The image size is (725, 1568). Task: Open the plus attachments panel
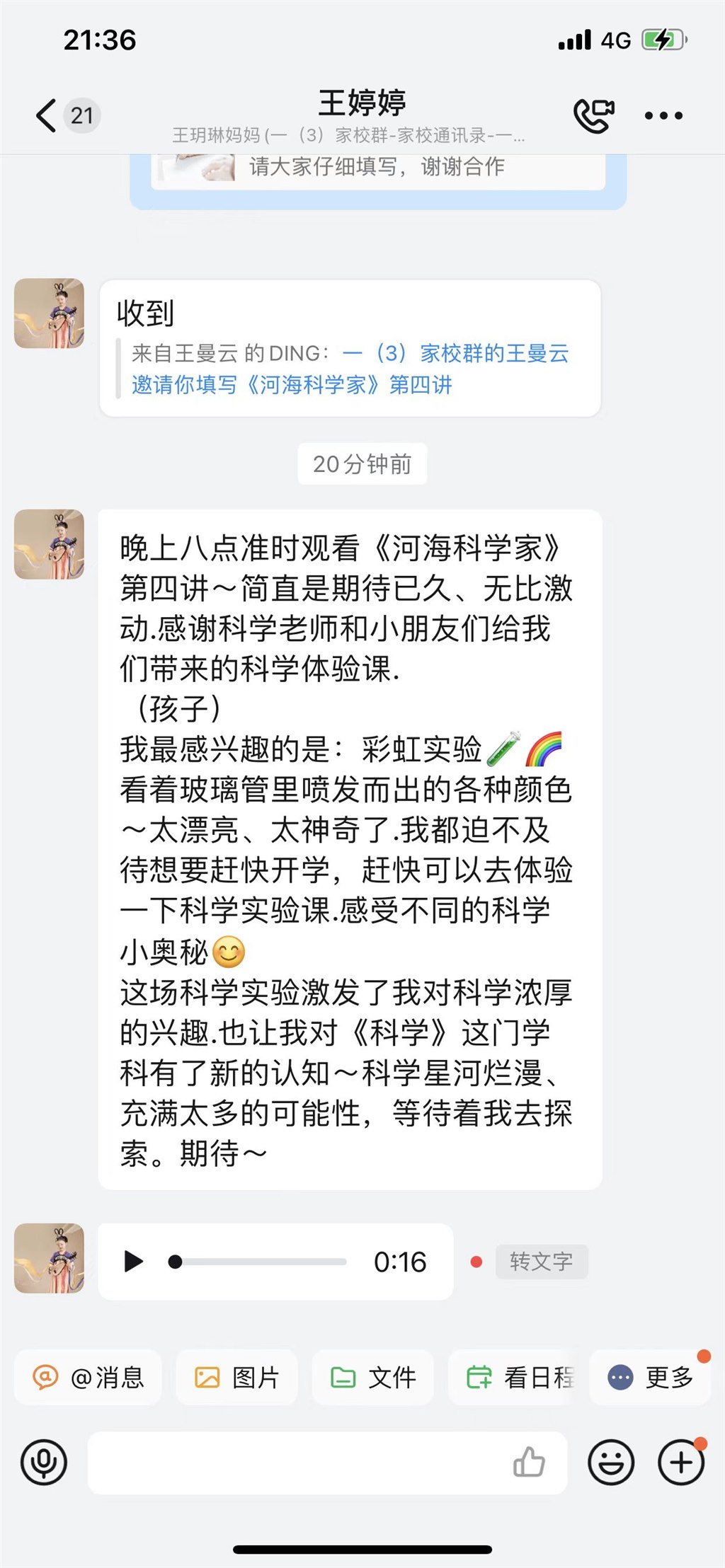[x=681, y=1462]
